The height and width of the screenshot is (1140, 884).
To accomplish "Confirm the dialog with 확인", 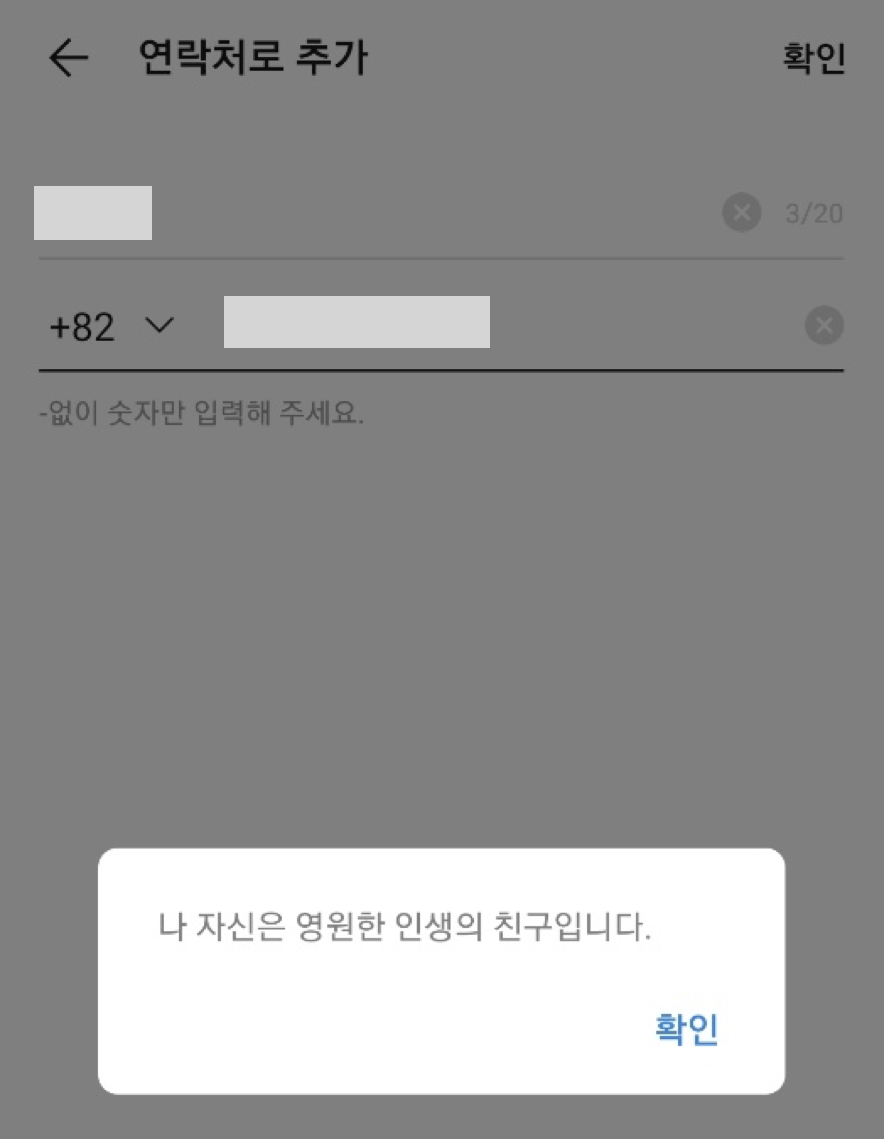I will [x=686, y=1028].
